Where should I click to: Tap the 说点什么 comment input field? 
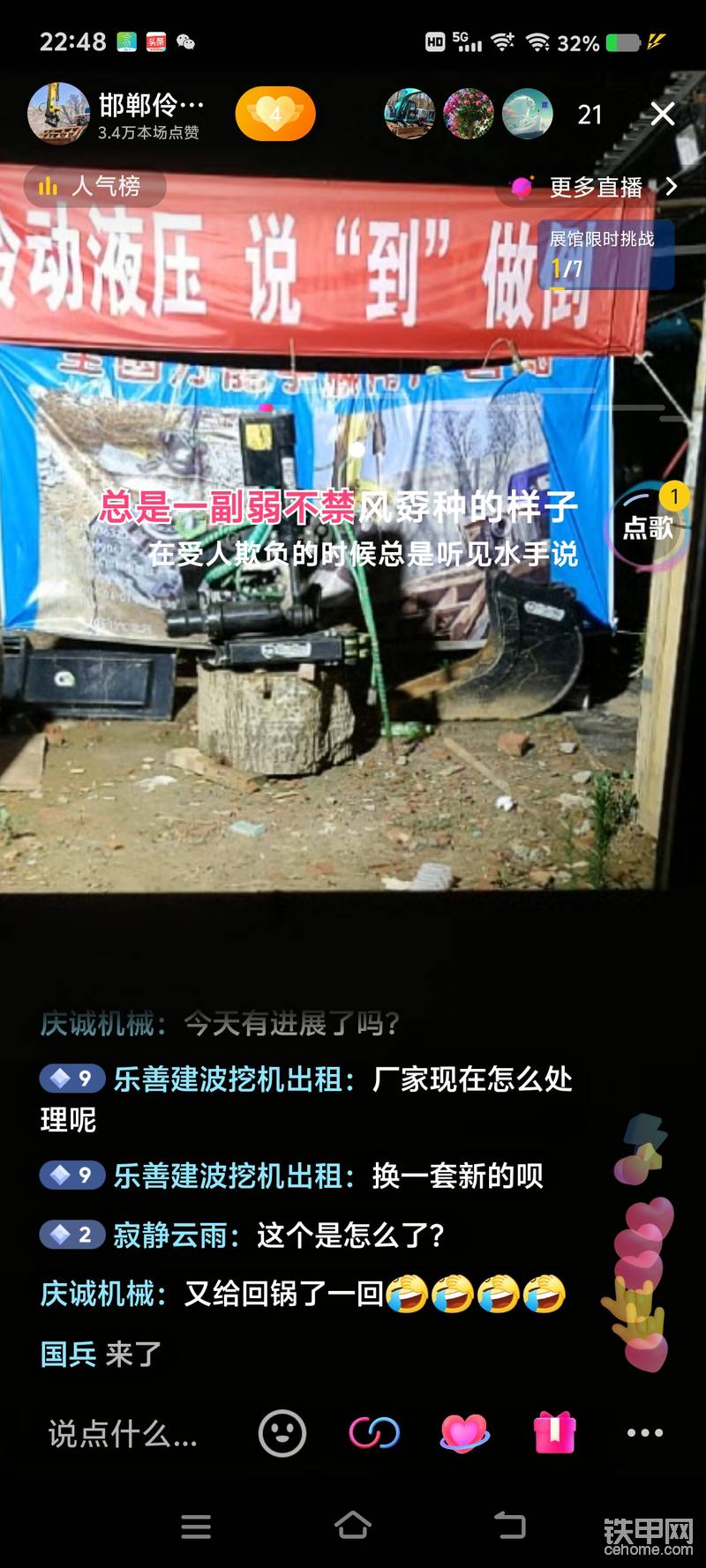(124, 1433)
